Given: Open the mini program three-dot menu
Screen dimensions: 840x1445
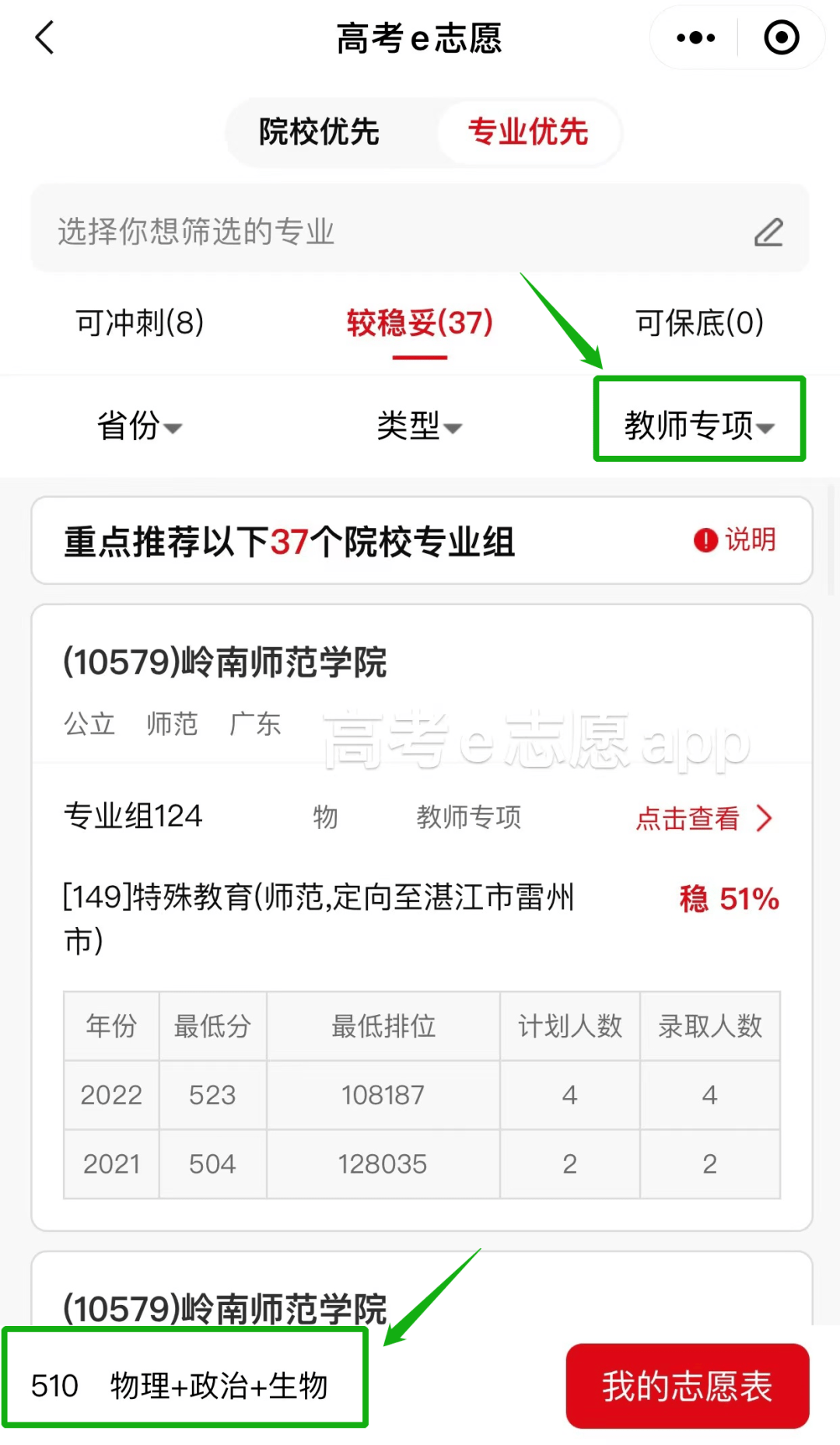Looking at the screenshot, I should 695,37.
